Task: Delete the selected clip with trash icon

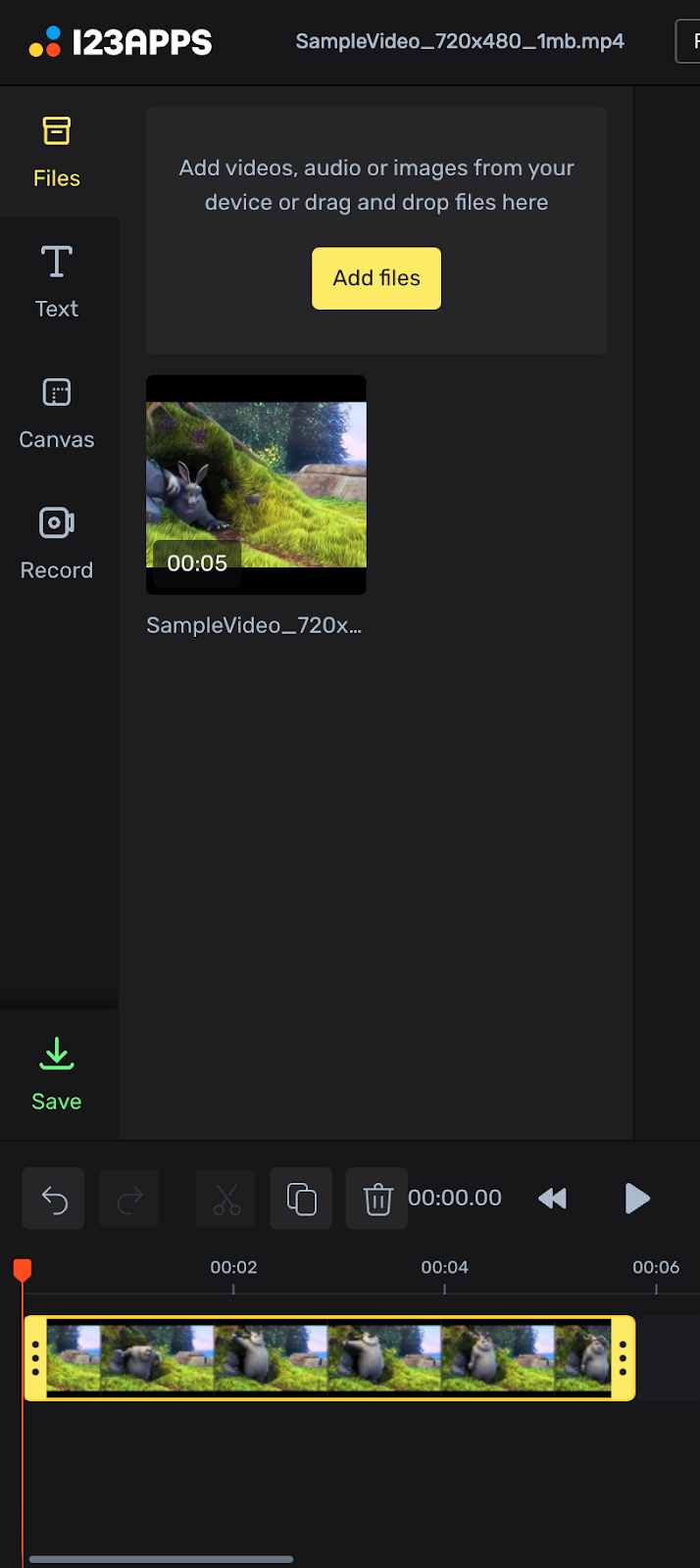Action: pyautogui.click(x=377, y=1199)
